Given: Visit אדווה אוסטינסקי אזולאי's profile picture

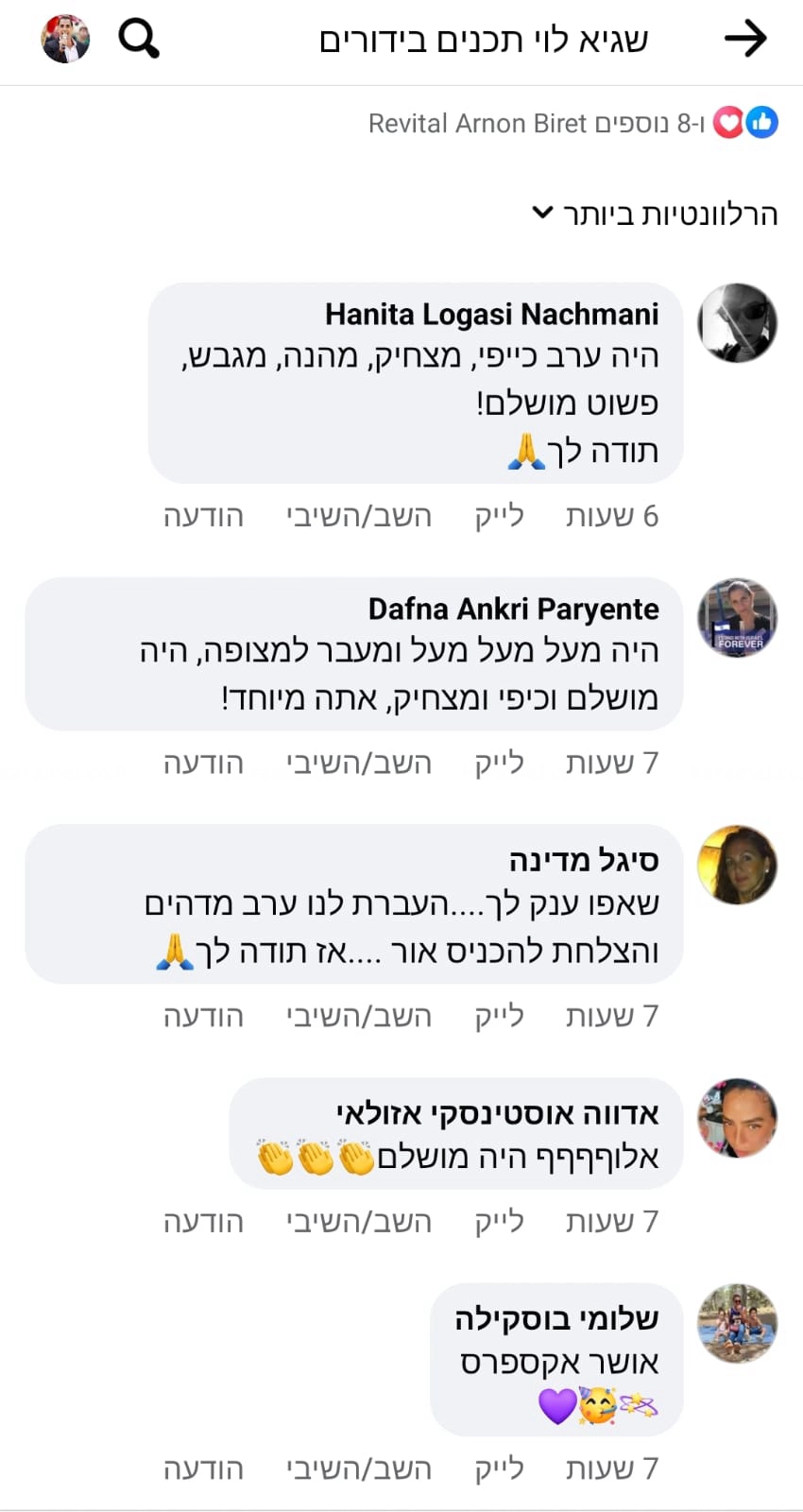Looking at the screenshot, I should tap(737, 1118).
